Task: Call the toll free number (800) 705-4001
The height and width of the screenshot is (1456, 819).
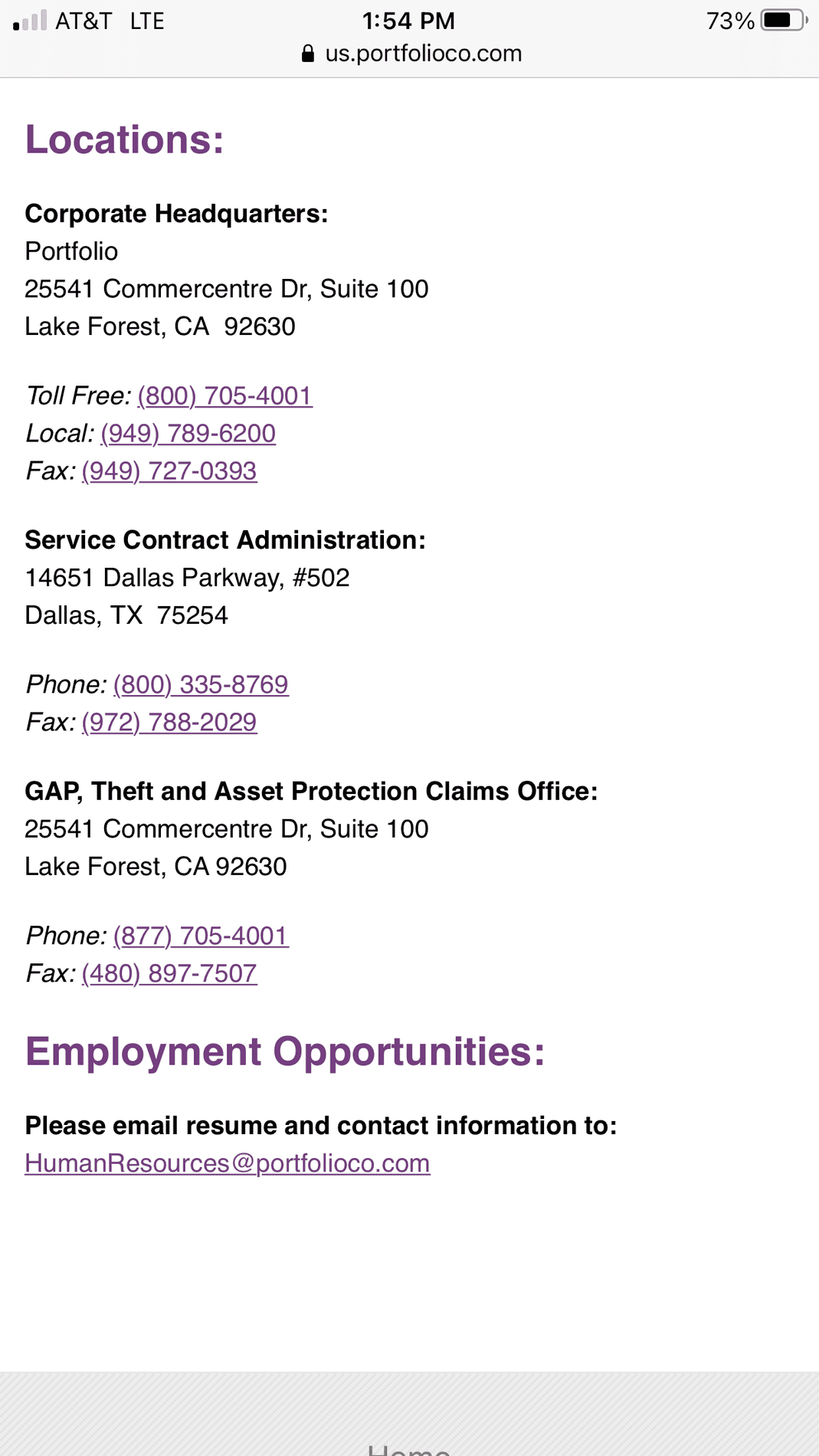Action: pyautogui.click(x=224, y=395)
